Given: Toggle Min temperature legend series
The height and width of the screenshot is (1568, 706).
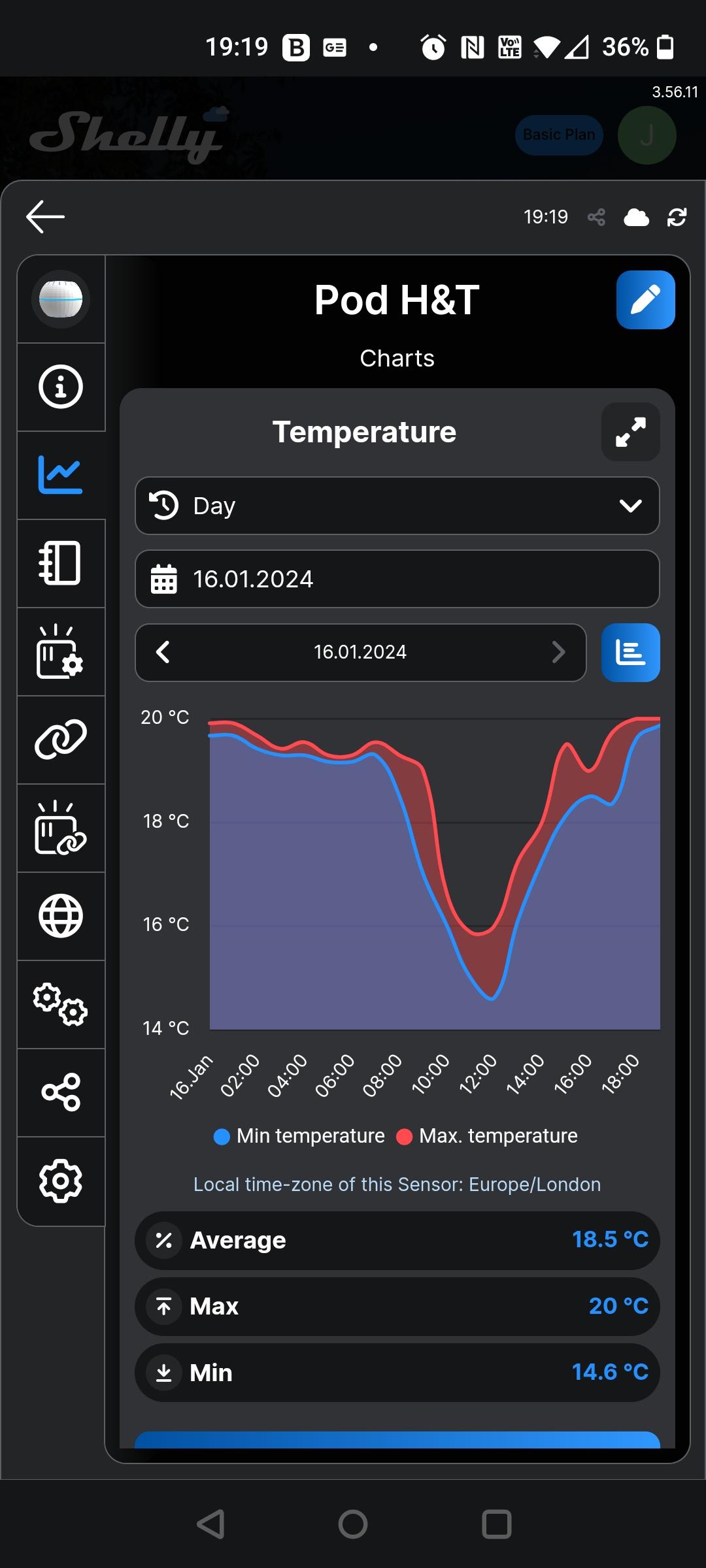Looking at the screenshot, I should tap(299, 1136).
